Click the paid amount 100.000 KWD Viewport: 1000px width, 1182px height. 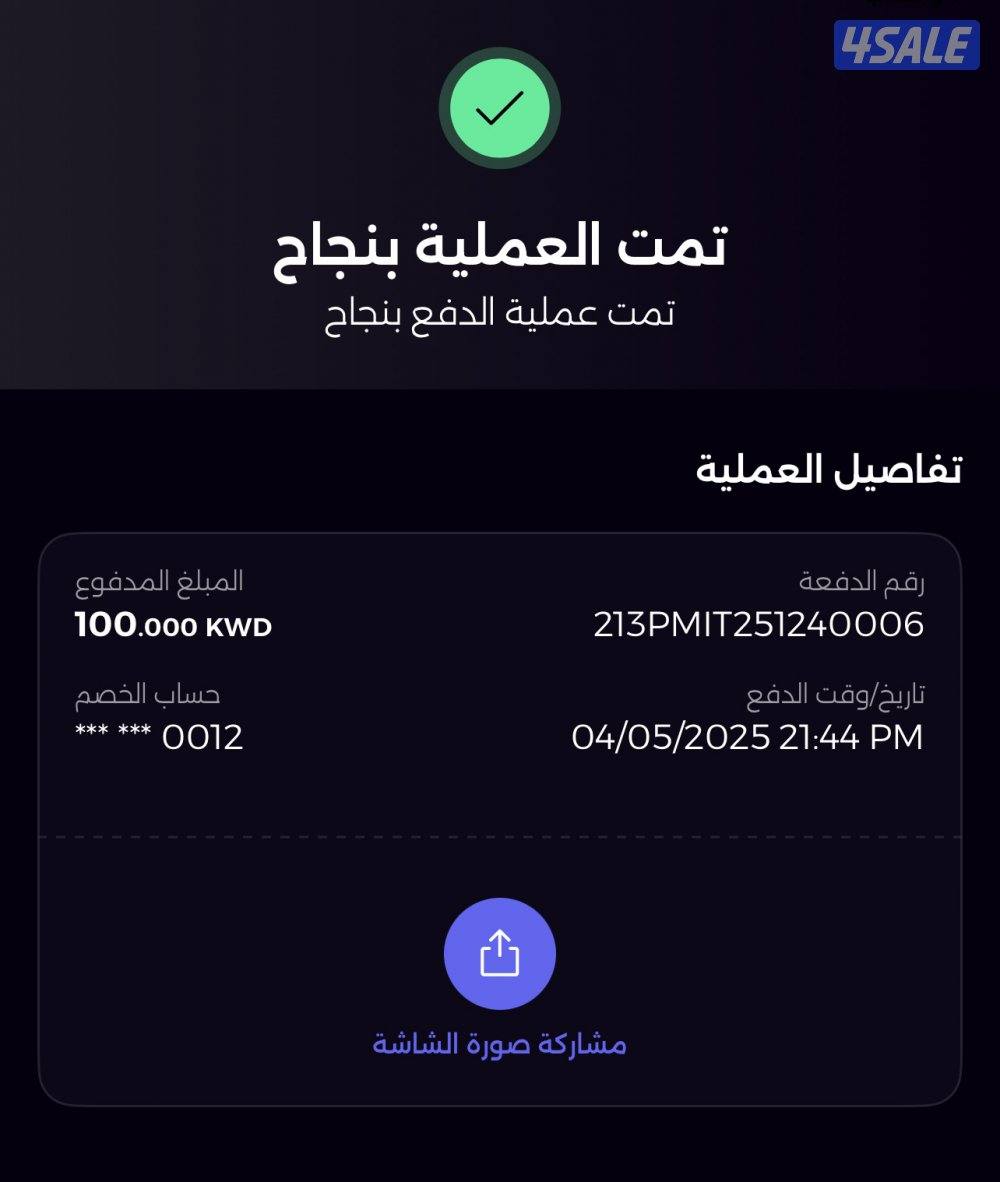click(173, 627)
